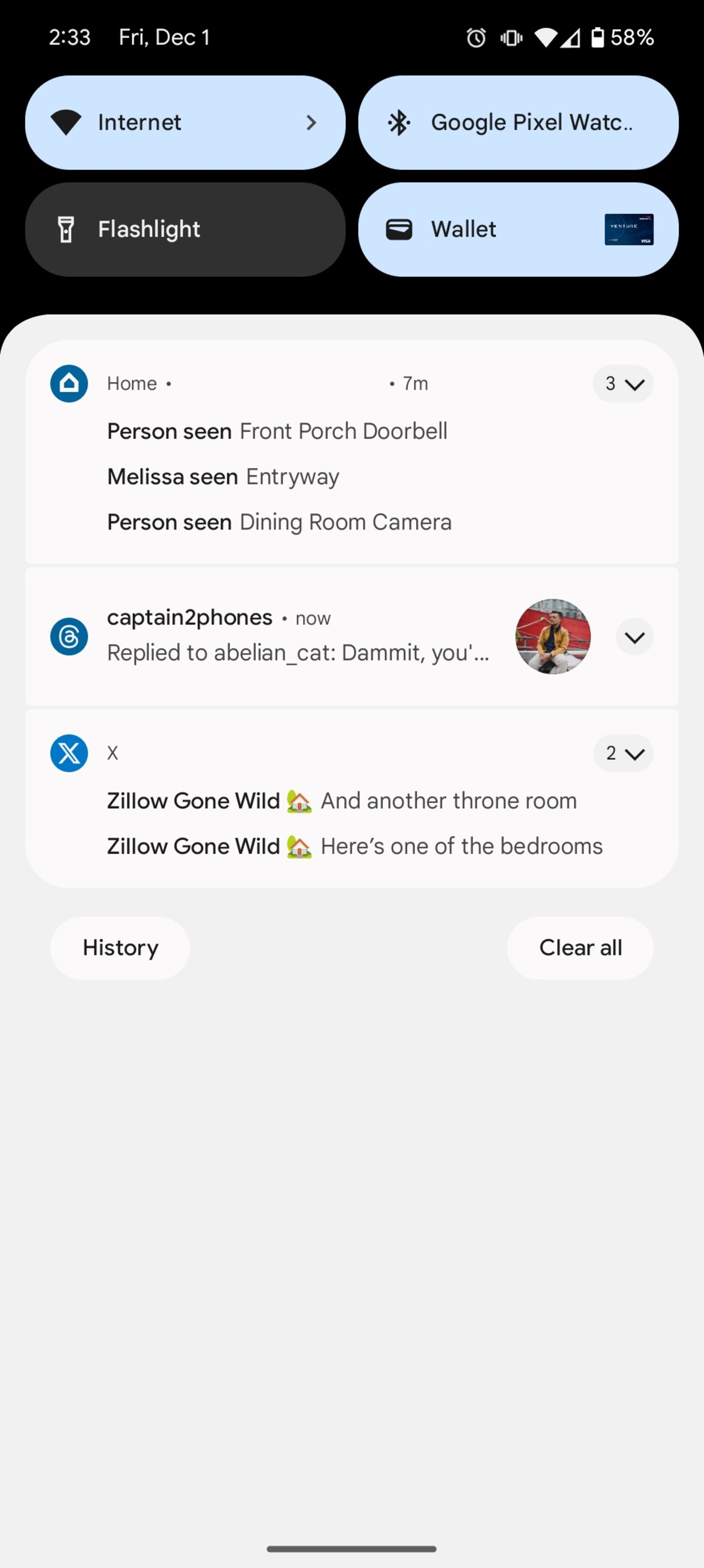
Task: Open the captain2phones Threads reply notification
Action: (298, 636)
